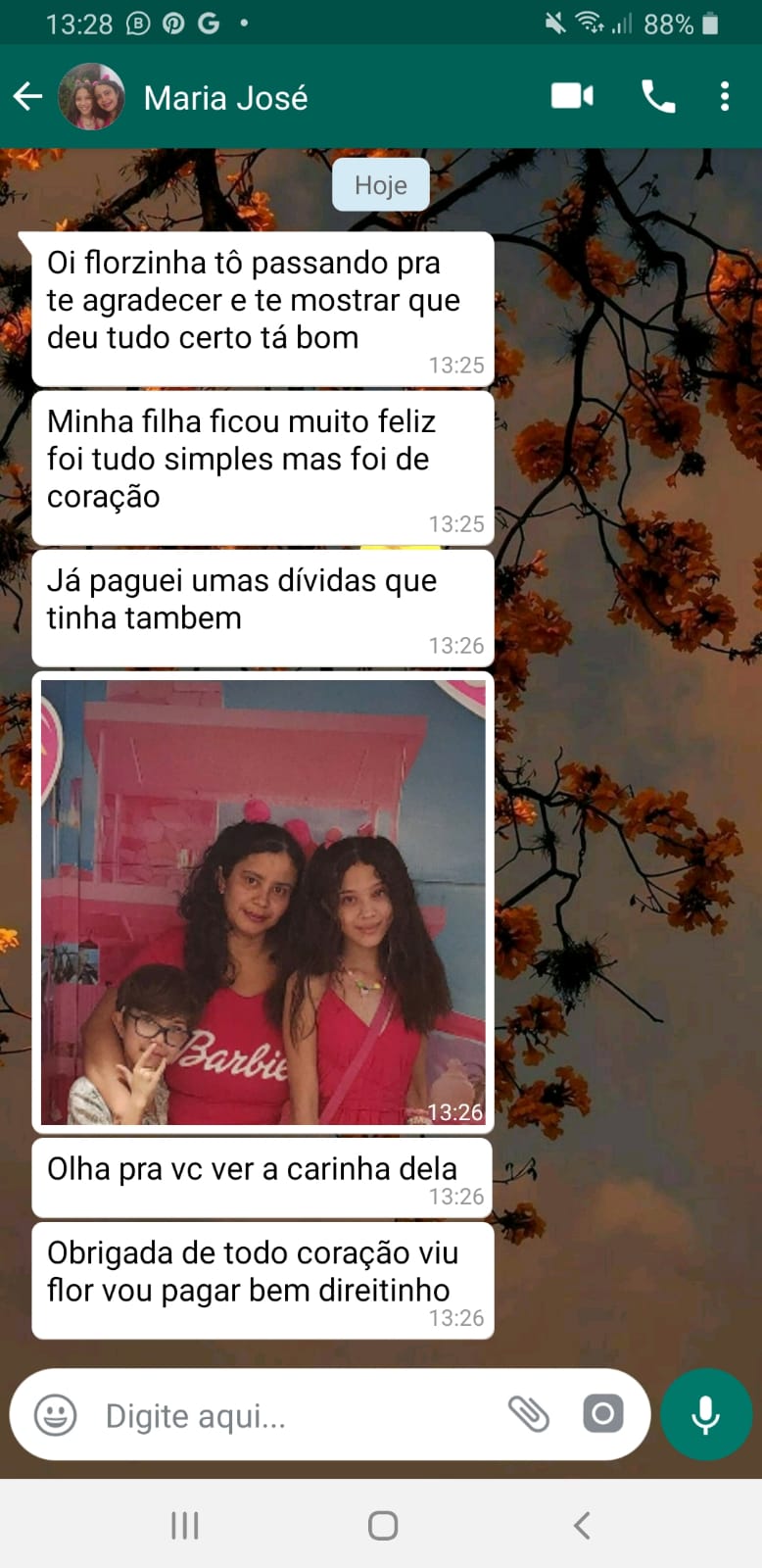Start a video call with Maria José
Screen dimensions: 762x1568
[572, 96]
